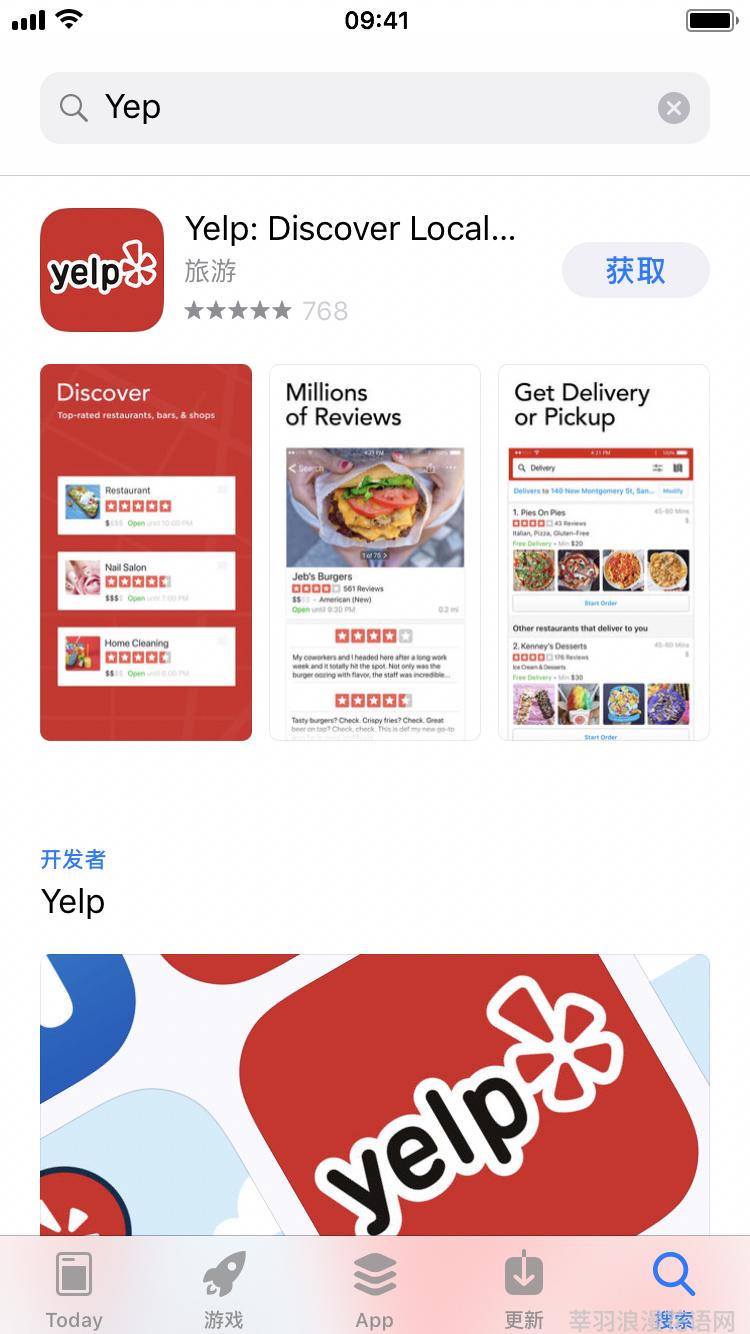750x1334 pixels.
Task: View the Millions of Reviews screenshot
Action: tap(375, 552)
